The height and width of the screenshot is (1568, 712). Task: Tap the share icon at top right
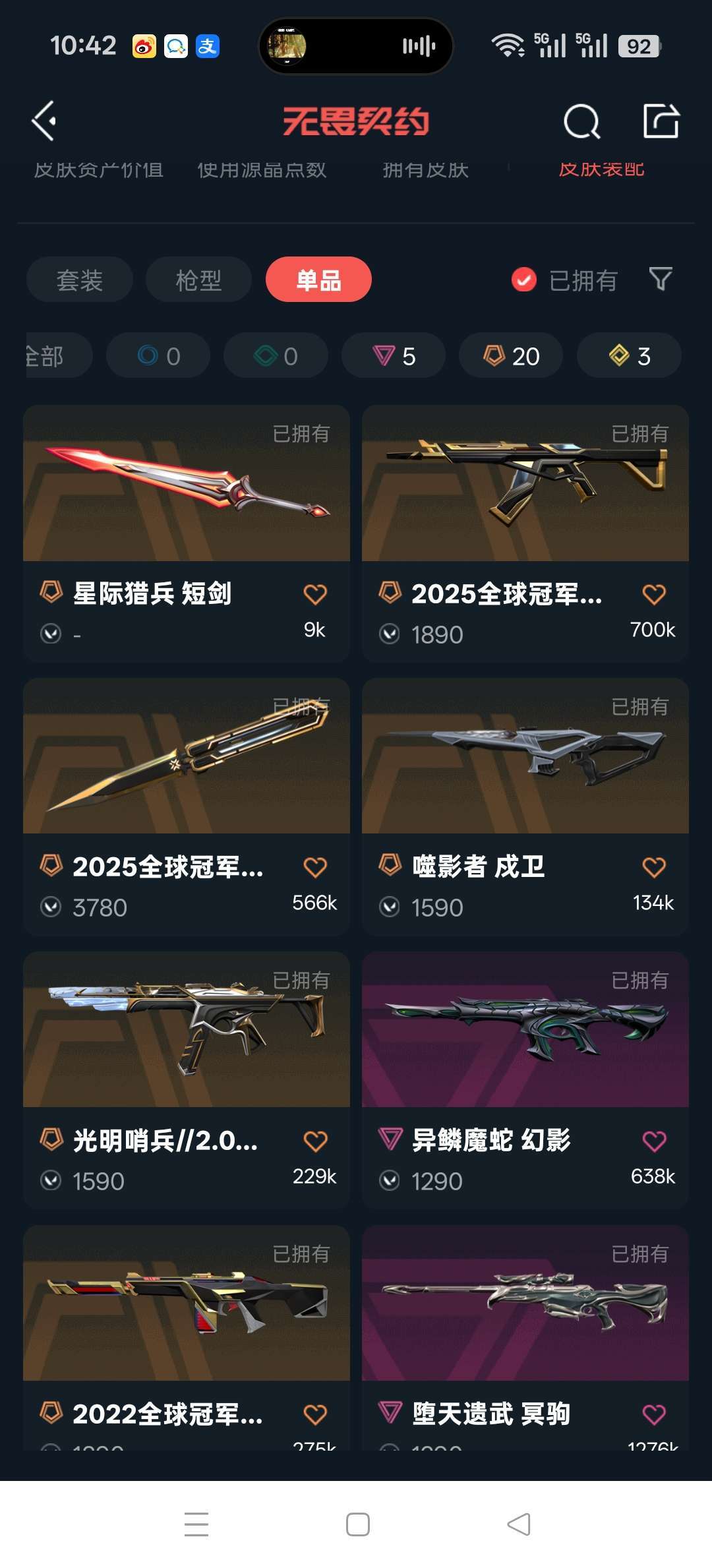661,121
